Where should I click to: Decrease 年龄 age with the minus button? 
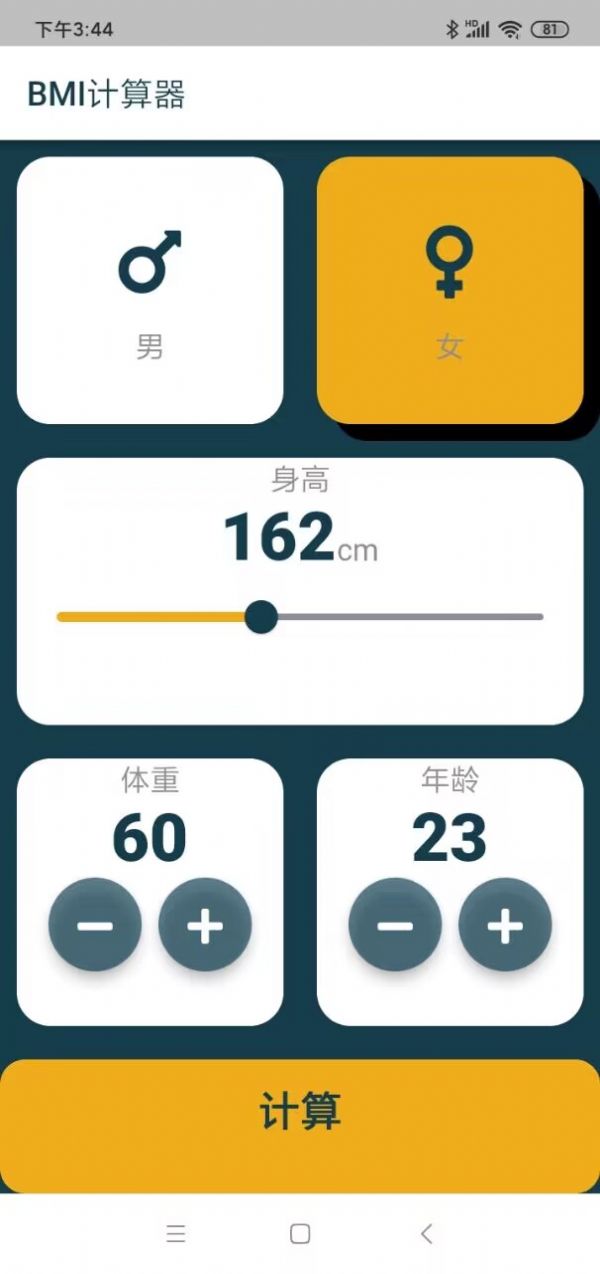coord(395,926)
